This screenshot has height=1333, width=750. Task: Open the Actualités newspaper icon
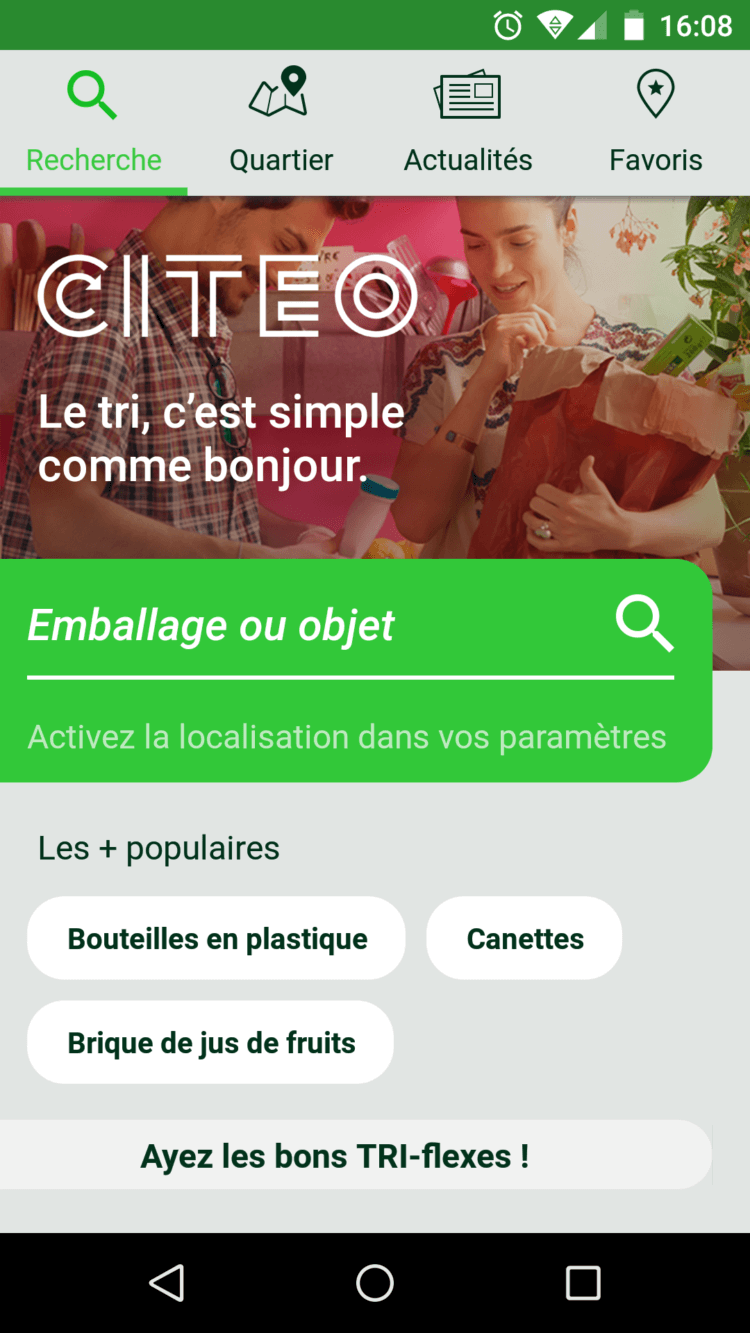point(468,93)
